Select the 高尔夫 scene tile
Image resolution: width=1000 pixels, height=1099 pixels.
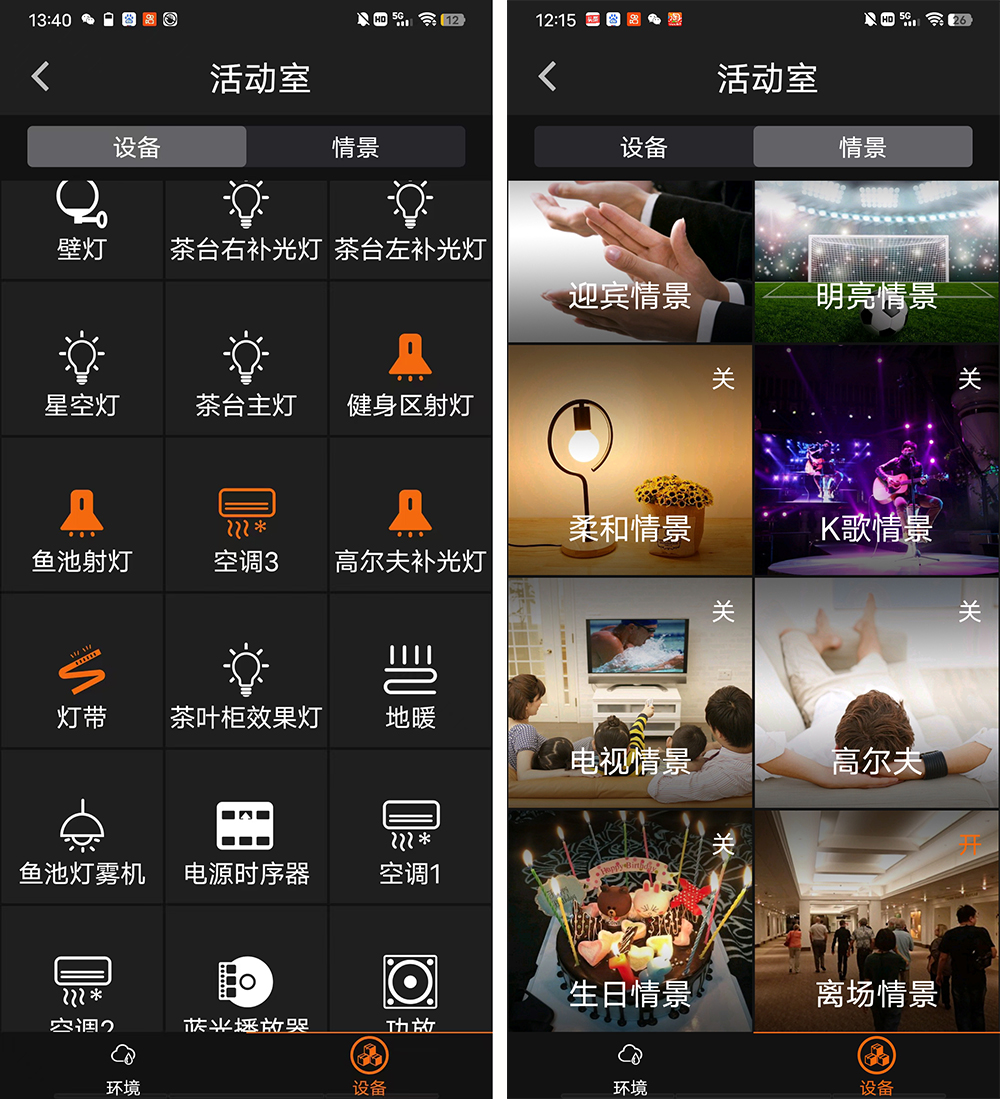(x=876, y=692)
